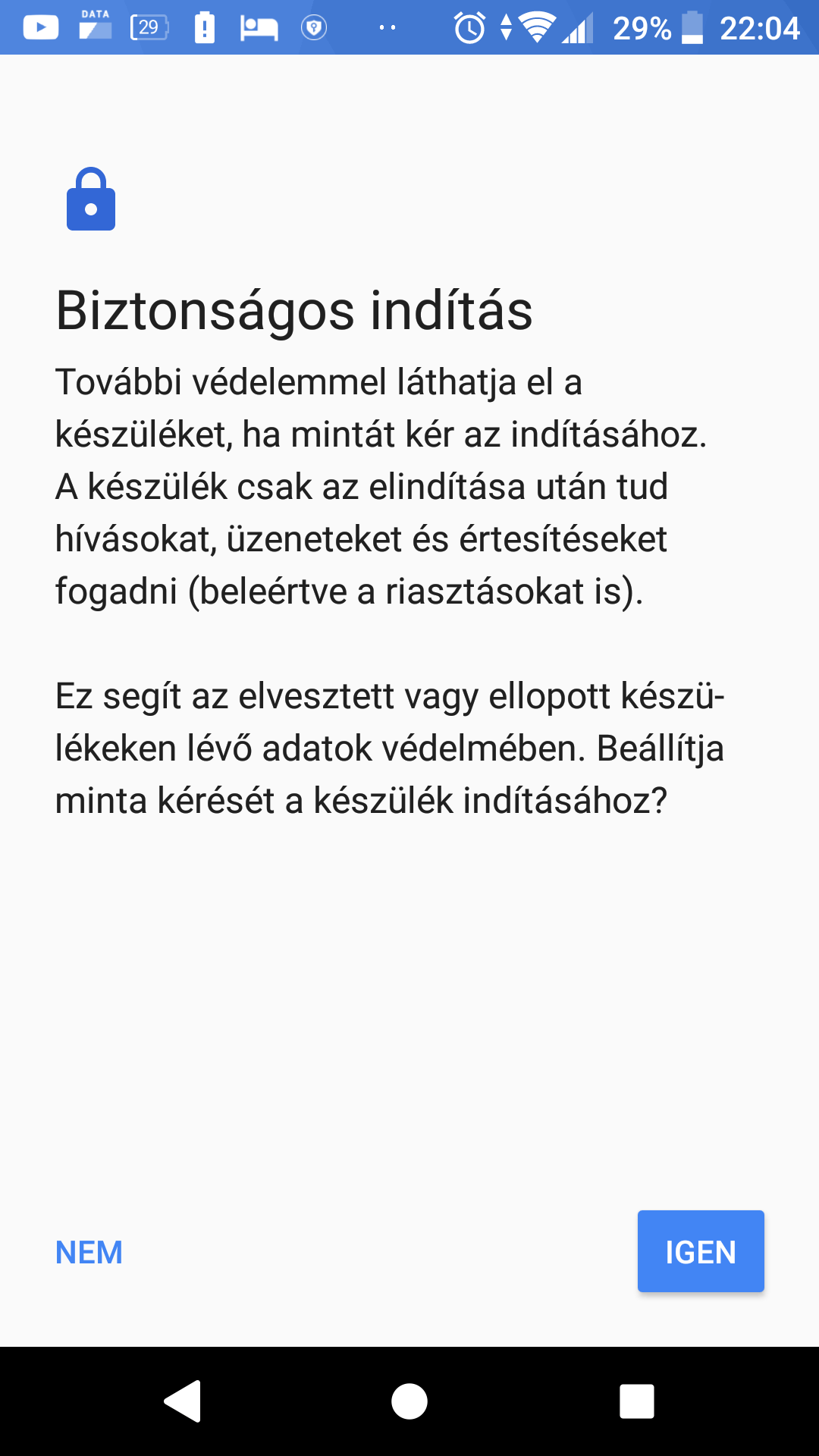Confirm secure start-up with IGEN
Viewport: 819px width, 1456px height.
700,1251
